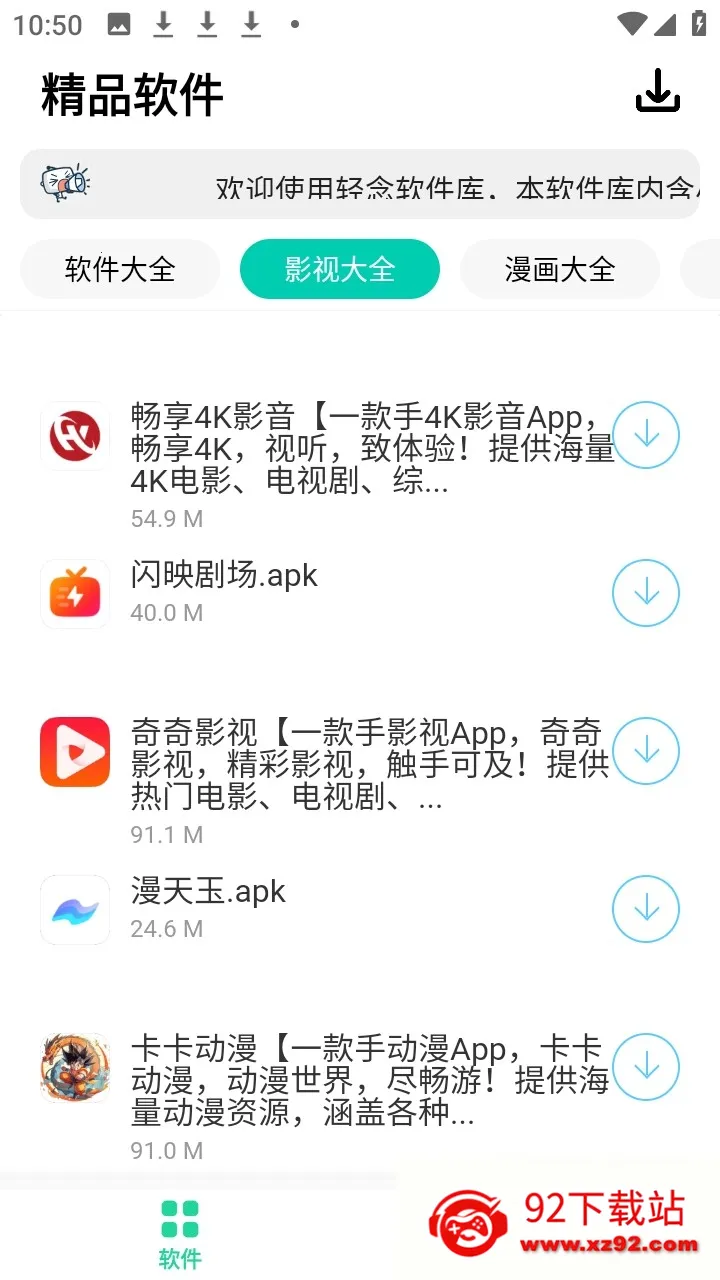Download 闪映剧场.apk

pyautogui.click(x=646, y=592)
